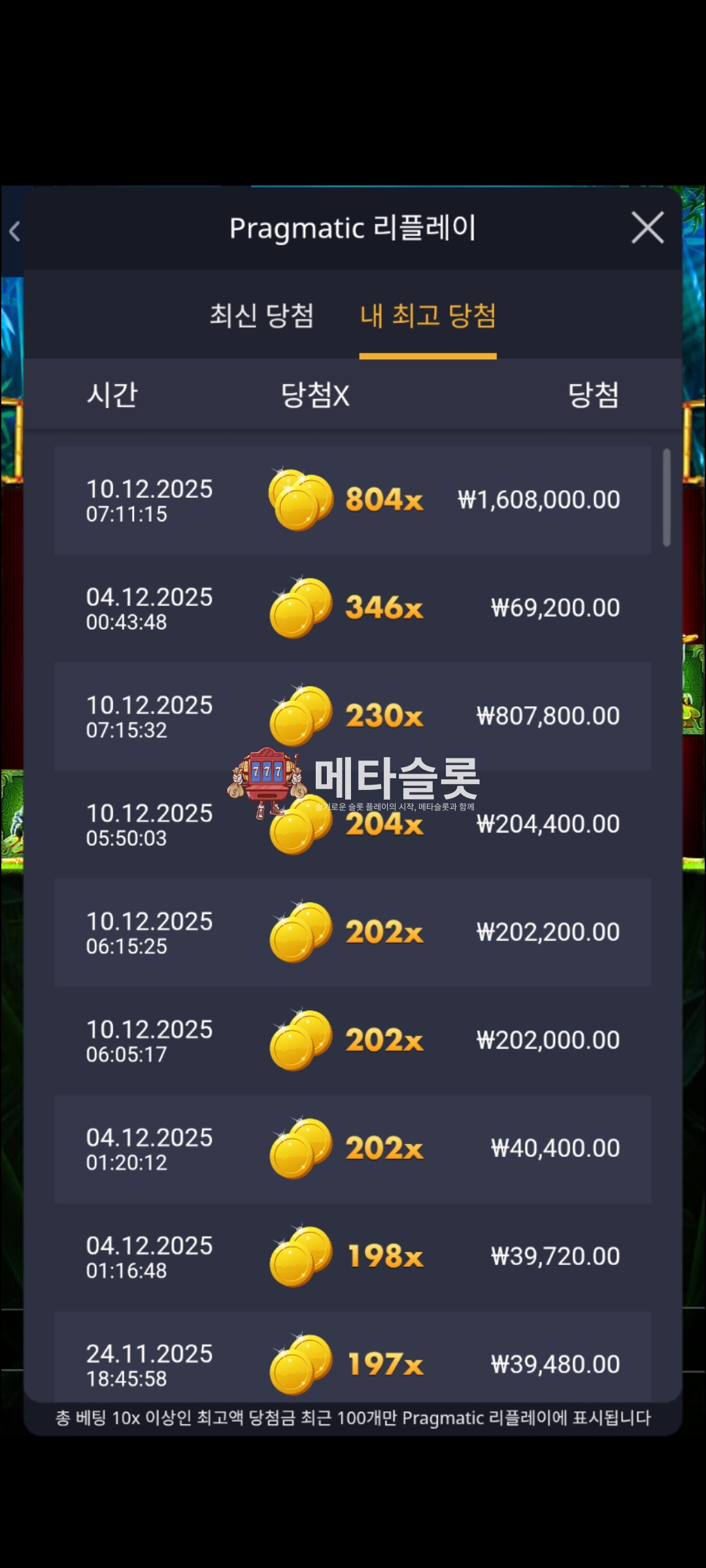Image resolution: width=706 pixels, height=1568 pixels.
Task: View the 202x replay at 06:15:25
Action: (x=353, y=932)
